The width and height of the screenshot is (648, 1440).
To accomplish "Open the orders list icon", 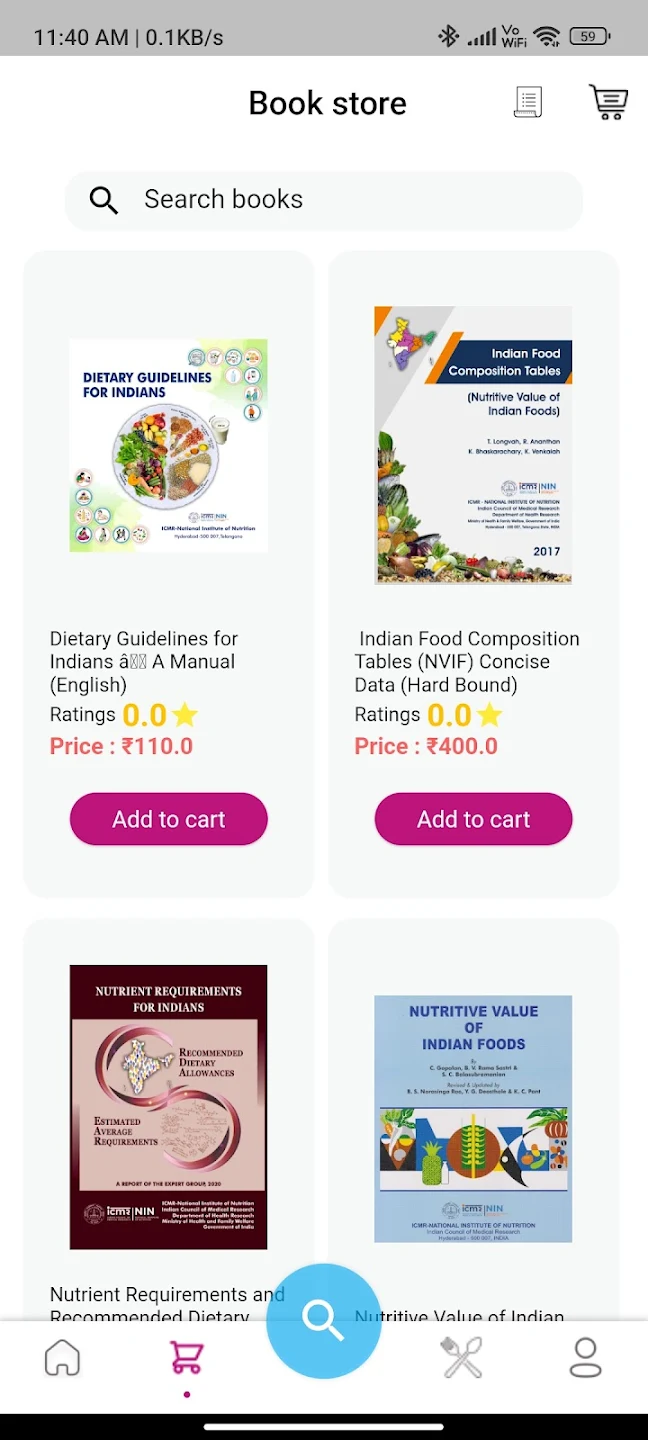I will [528, 102].
